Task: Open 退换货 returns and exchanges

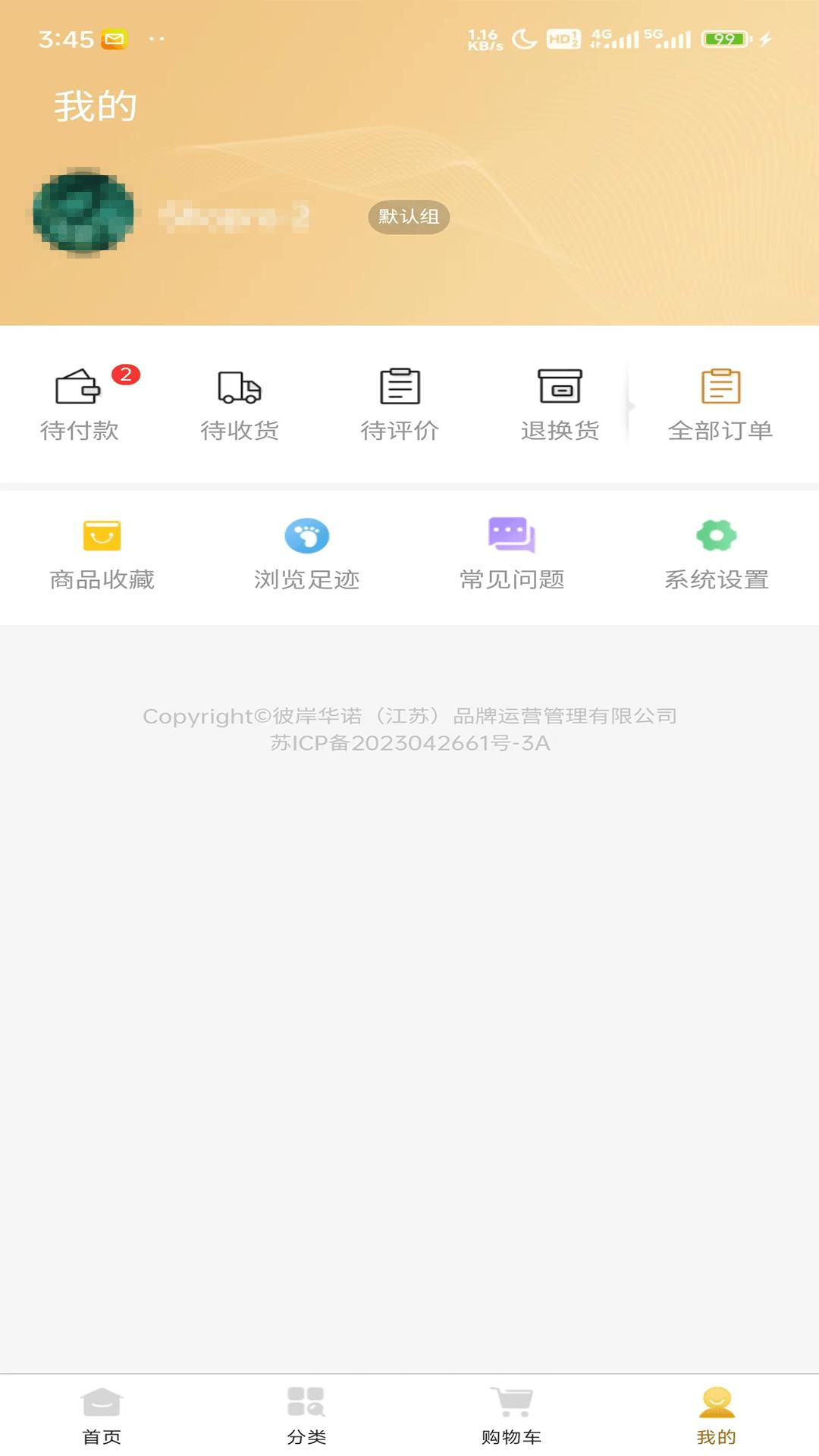Action: pyautogui.click(x=560, y=402)
